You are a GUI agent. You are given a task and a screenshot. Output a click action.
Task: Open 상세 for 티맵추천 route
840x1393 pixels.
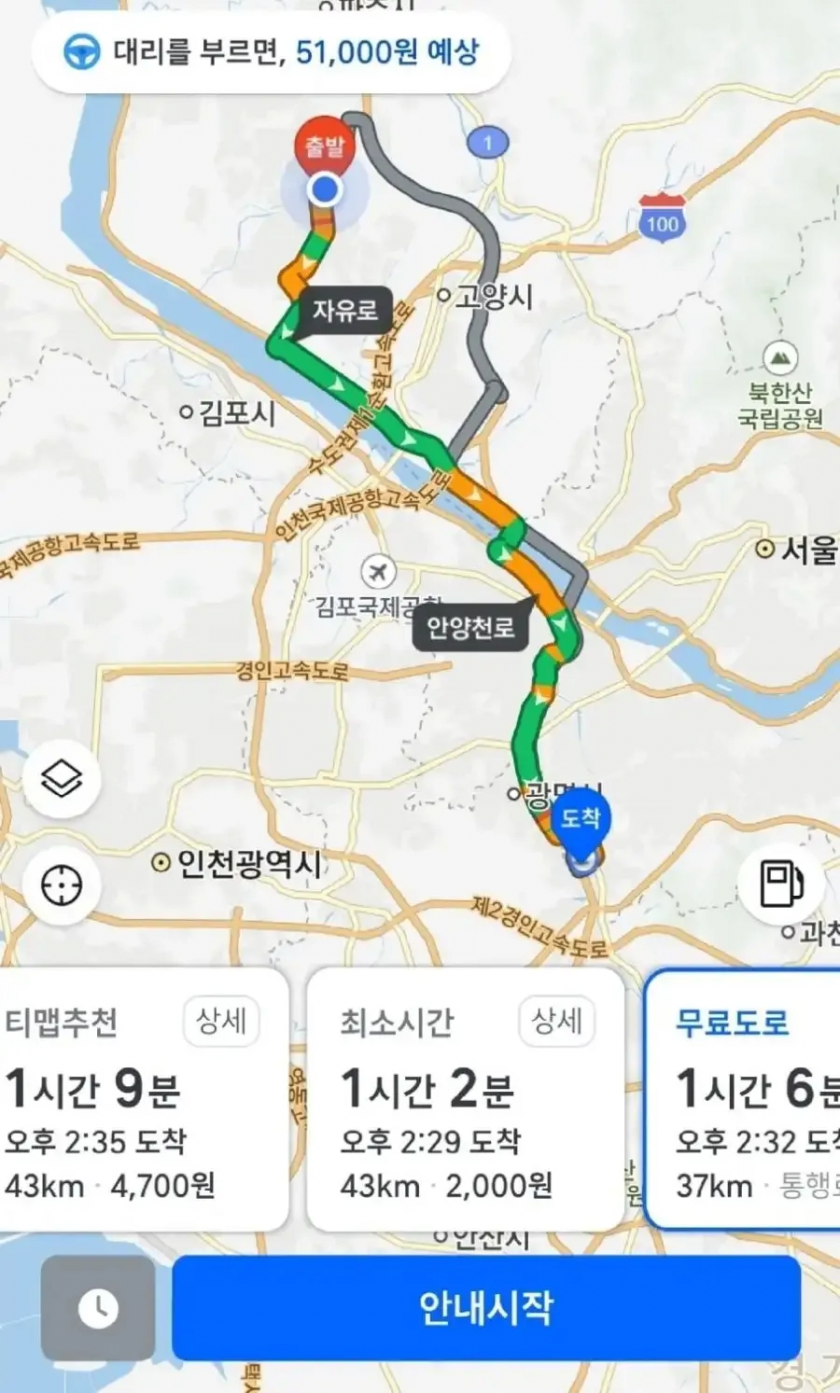(x=221, y=1021)
